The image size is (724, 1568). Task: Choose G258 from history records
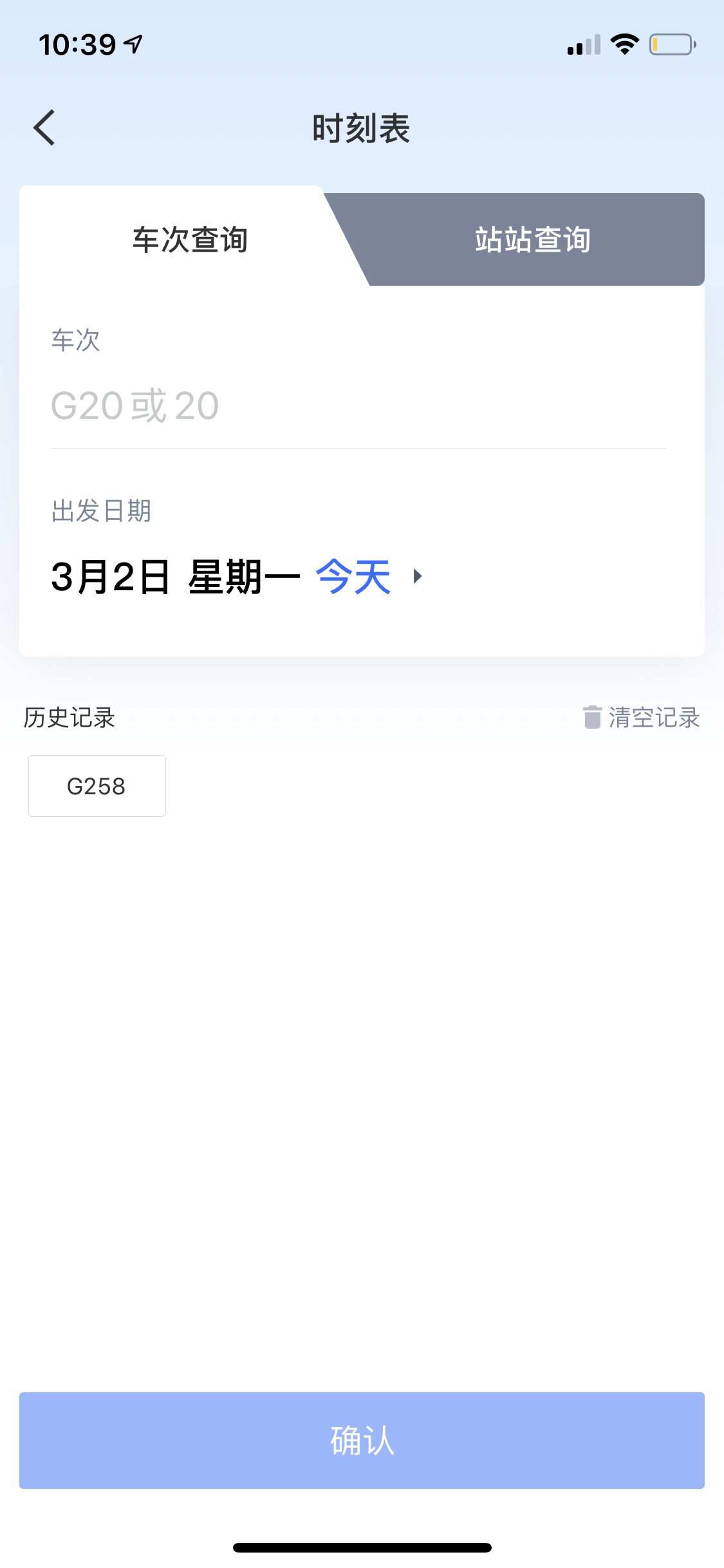(x=97, y=786)
